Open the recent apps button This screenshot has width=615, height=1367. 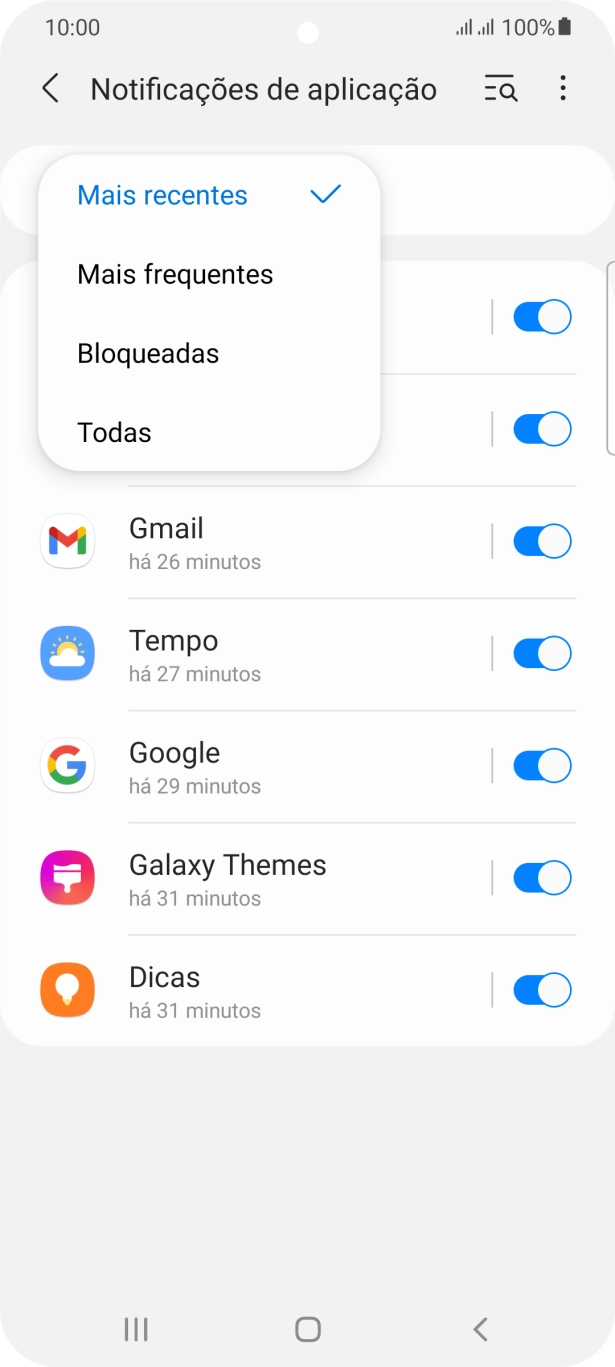(136, 1329)
